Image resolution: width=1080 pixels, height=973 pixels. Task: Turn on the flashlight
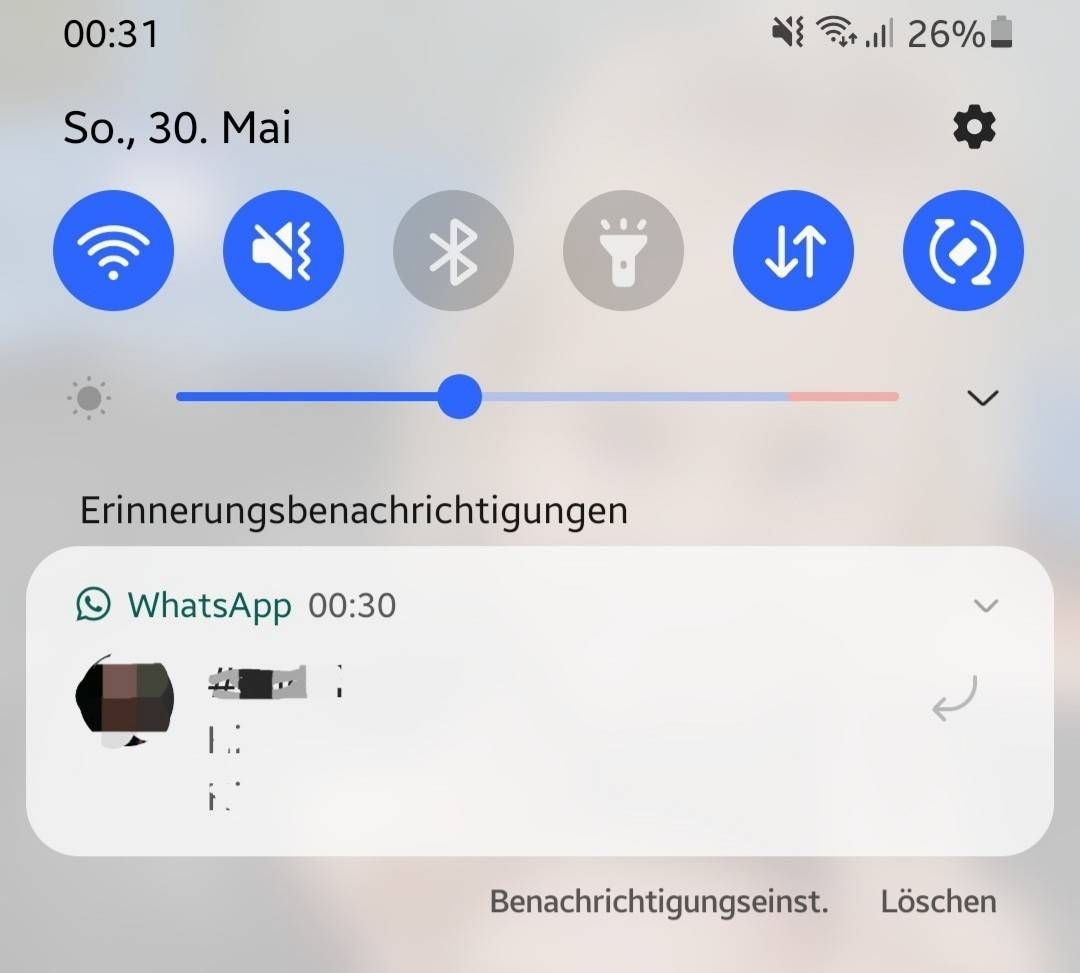(623, 250)
